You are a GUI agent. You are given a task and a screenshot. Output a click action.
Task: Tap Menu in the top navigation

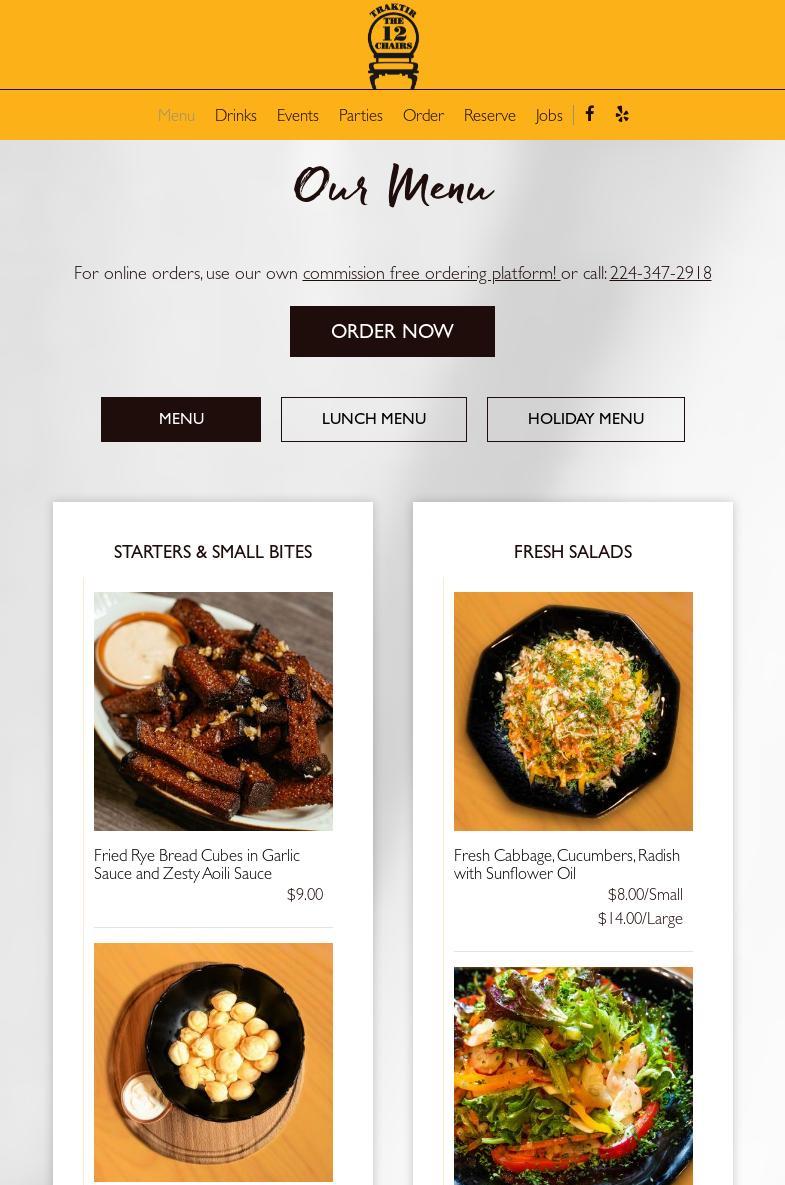176,116
